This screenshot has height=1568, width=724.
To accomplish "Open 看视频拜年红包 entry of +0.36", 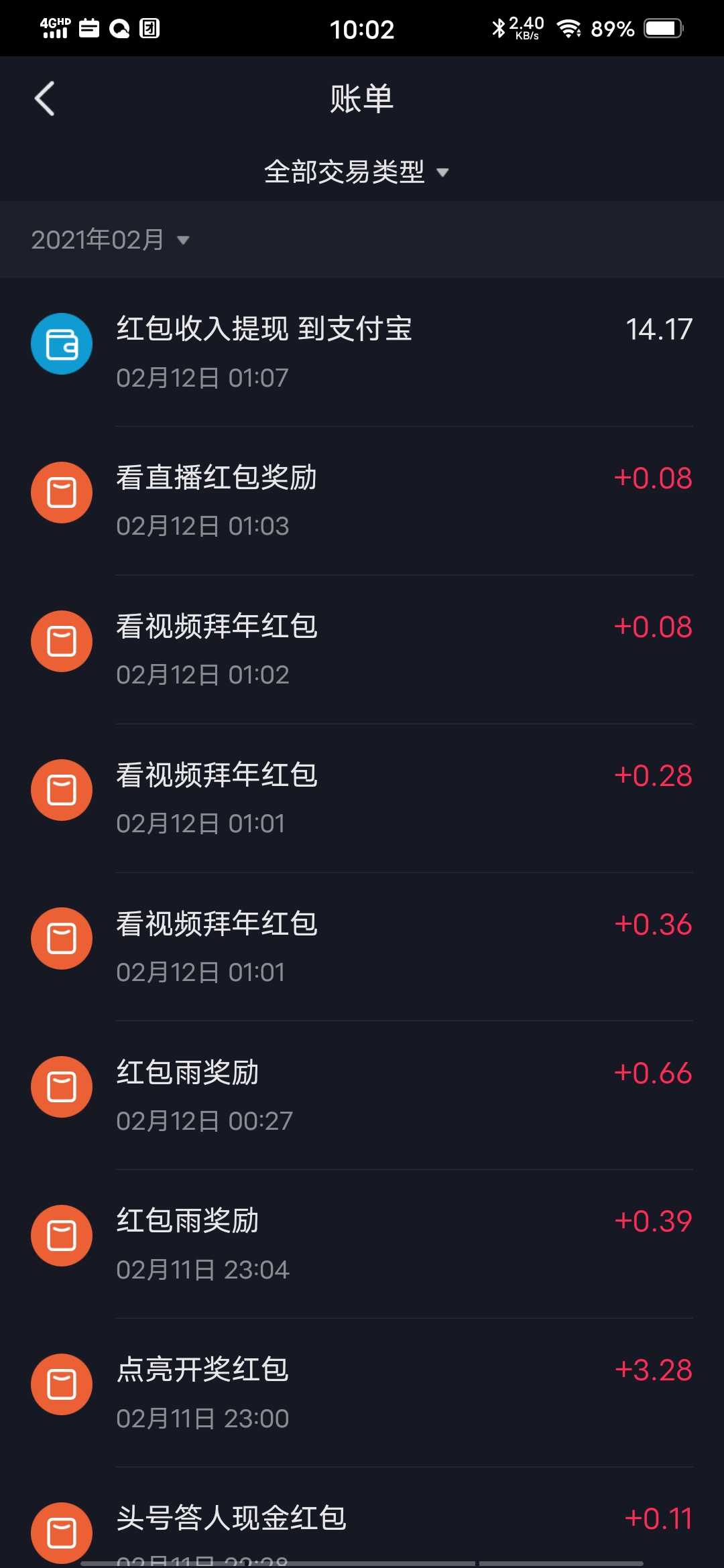I will click(362, 947).
